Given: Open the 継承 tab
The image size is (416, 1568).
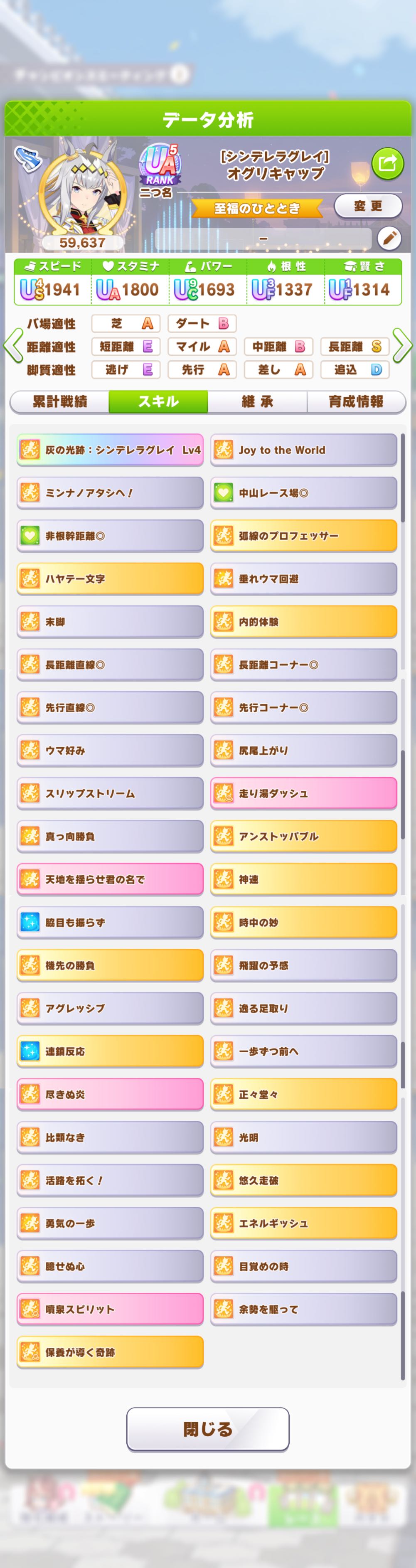Looking at the screenshot, I should 257,402.
